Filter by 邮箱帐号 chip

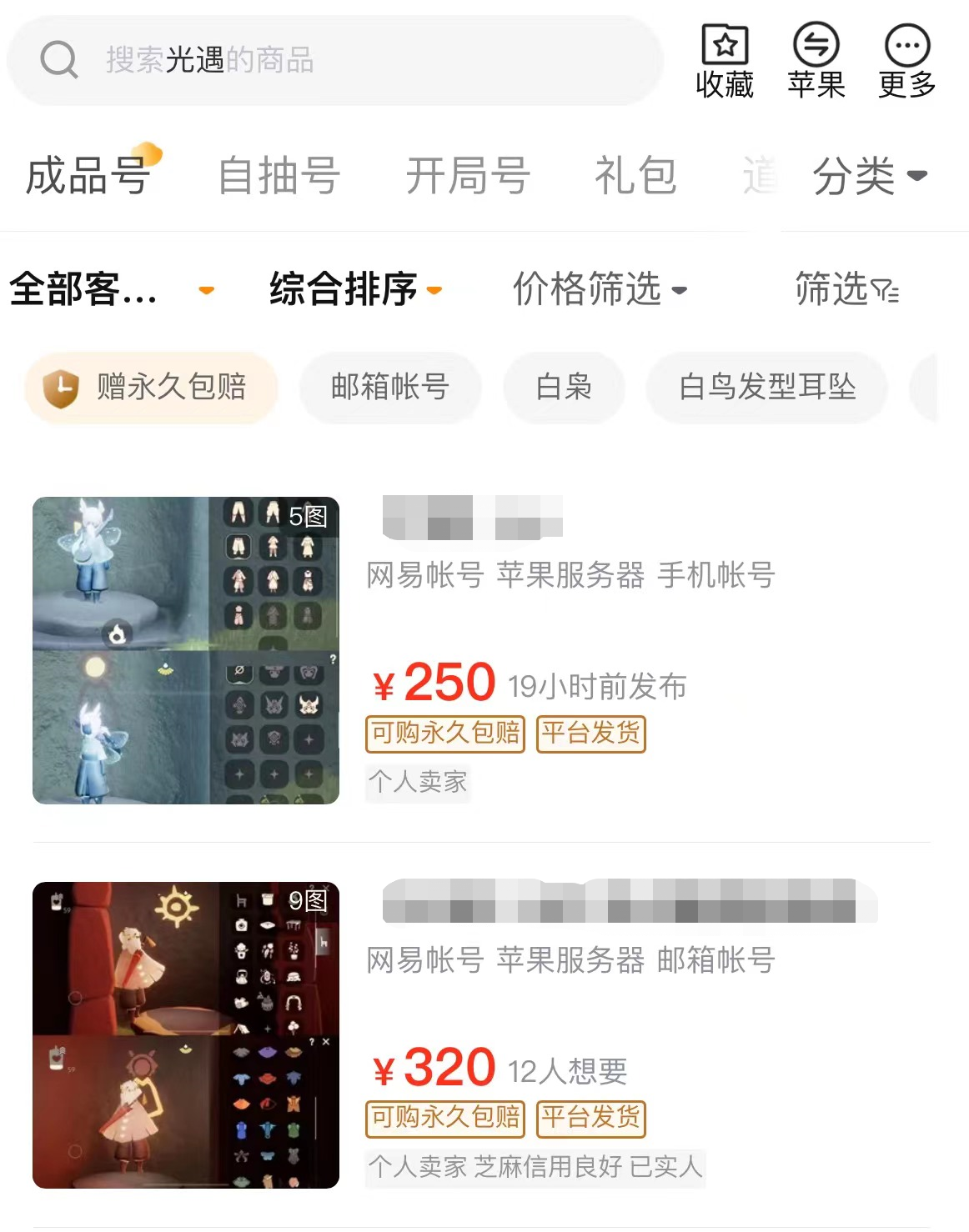[x=389, y=388]
